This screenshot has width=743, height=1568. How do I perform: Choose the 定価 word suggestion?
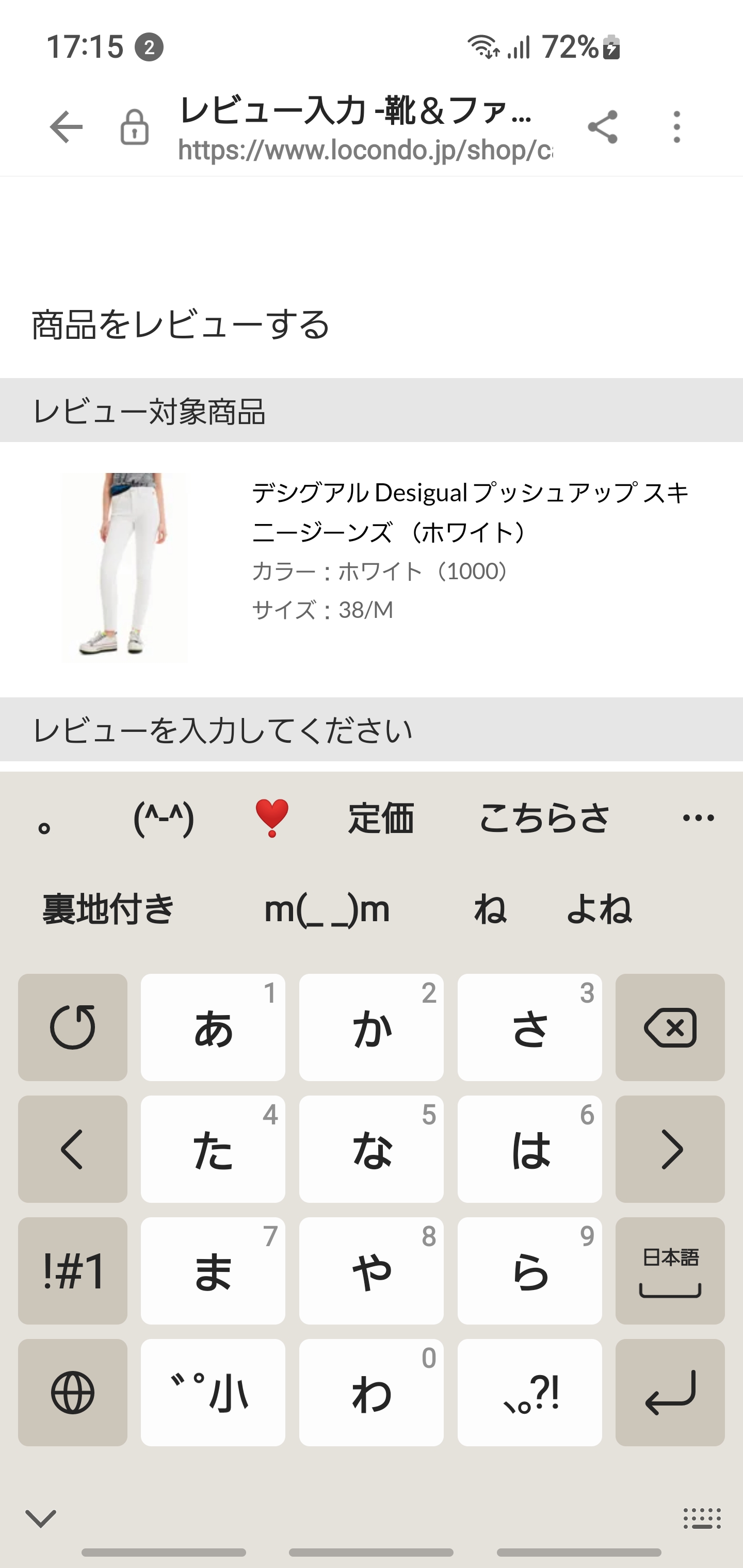tap(381, 818)
